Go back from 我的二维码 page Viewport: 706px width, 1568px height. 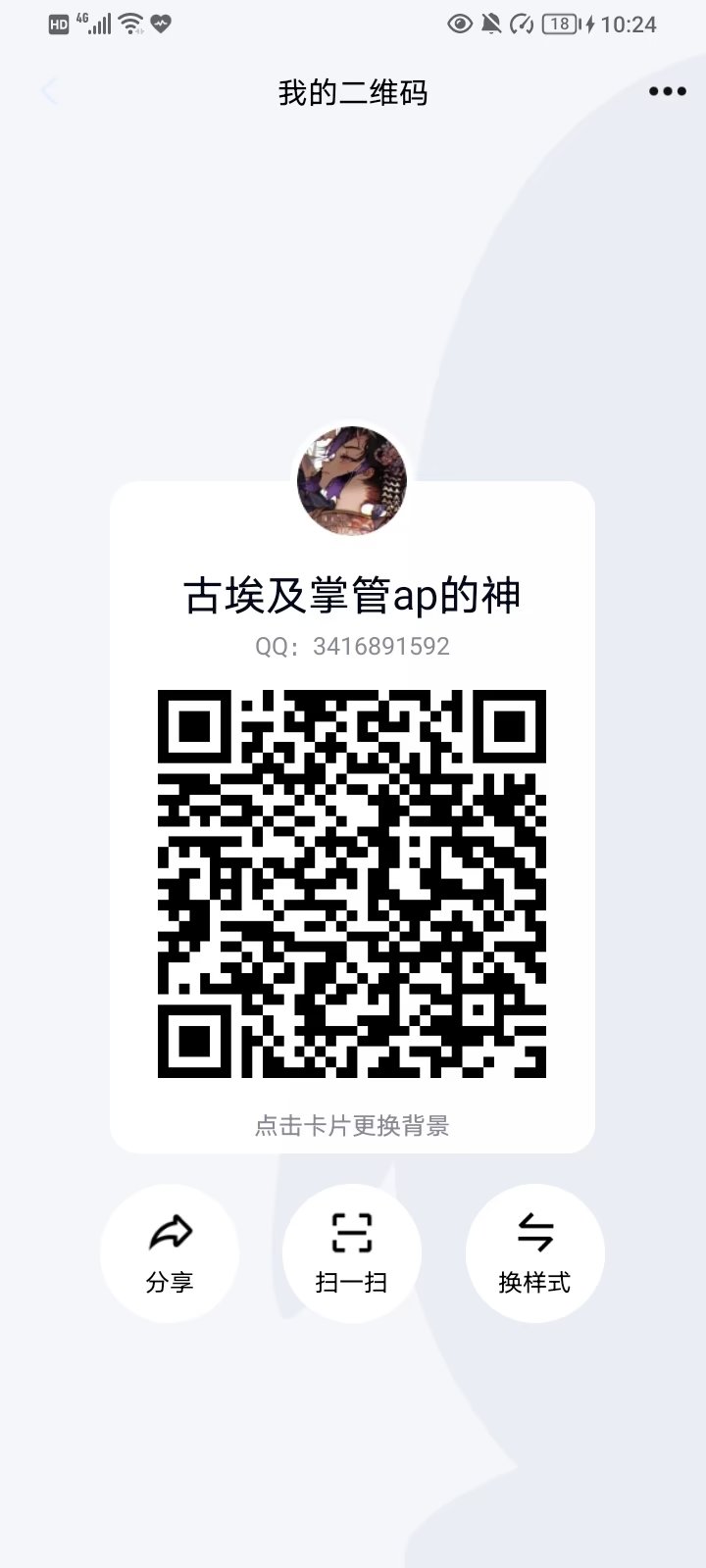[49, 92]
